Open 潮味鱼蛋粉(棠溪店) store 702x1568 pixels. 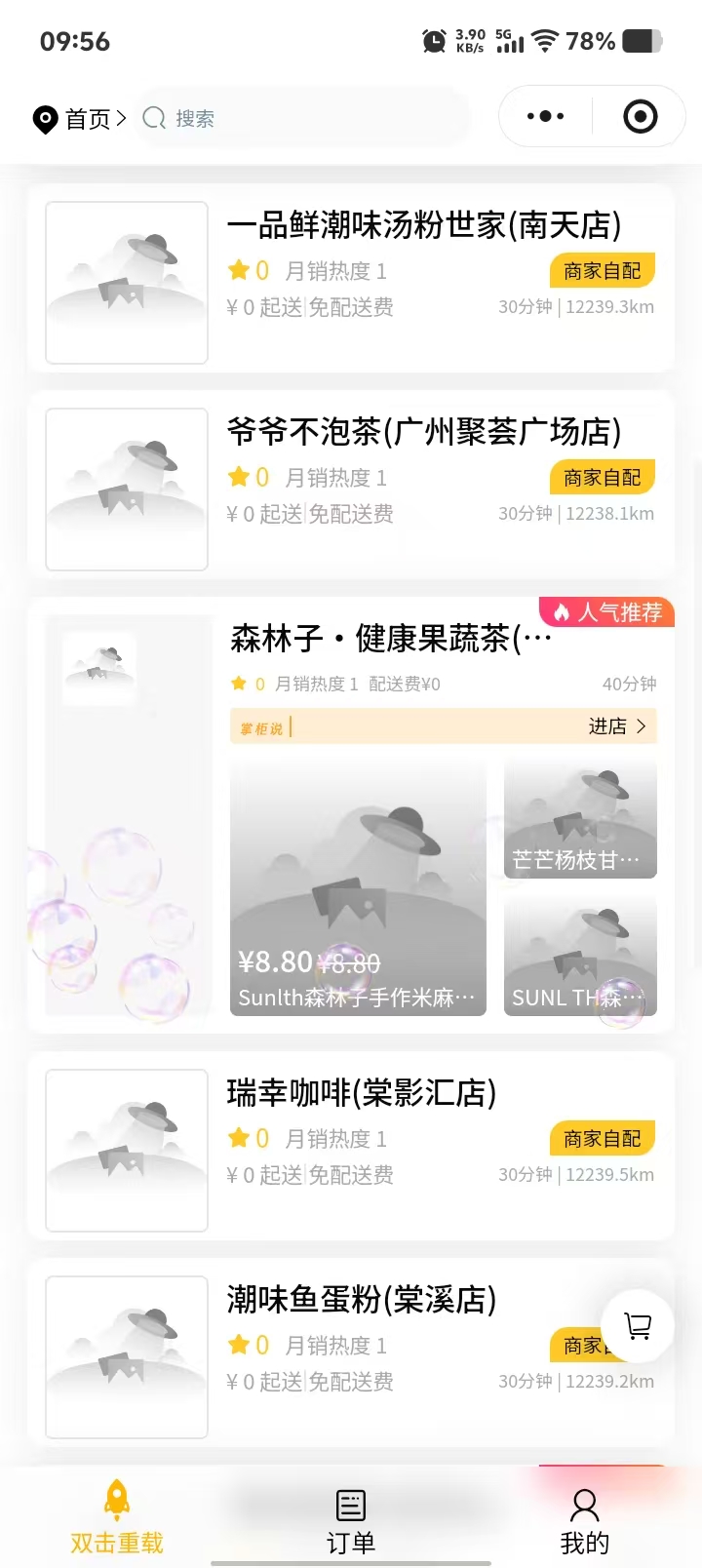pos(362,1301)
